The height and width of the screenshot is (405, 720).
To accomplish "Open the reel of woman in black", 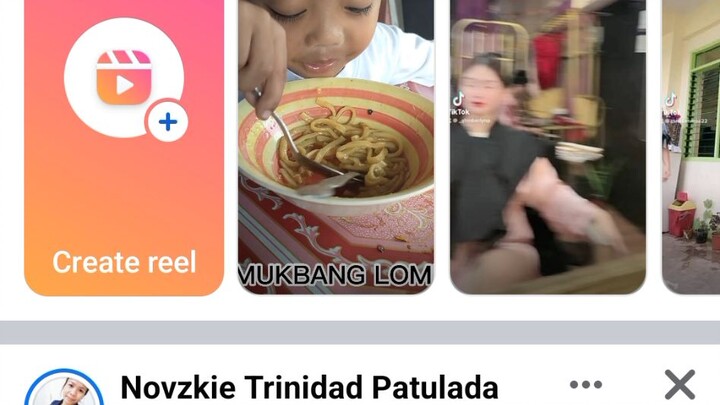I will (x=547, y=150).
